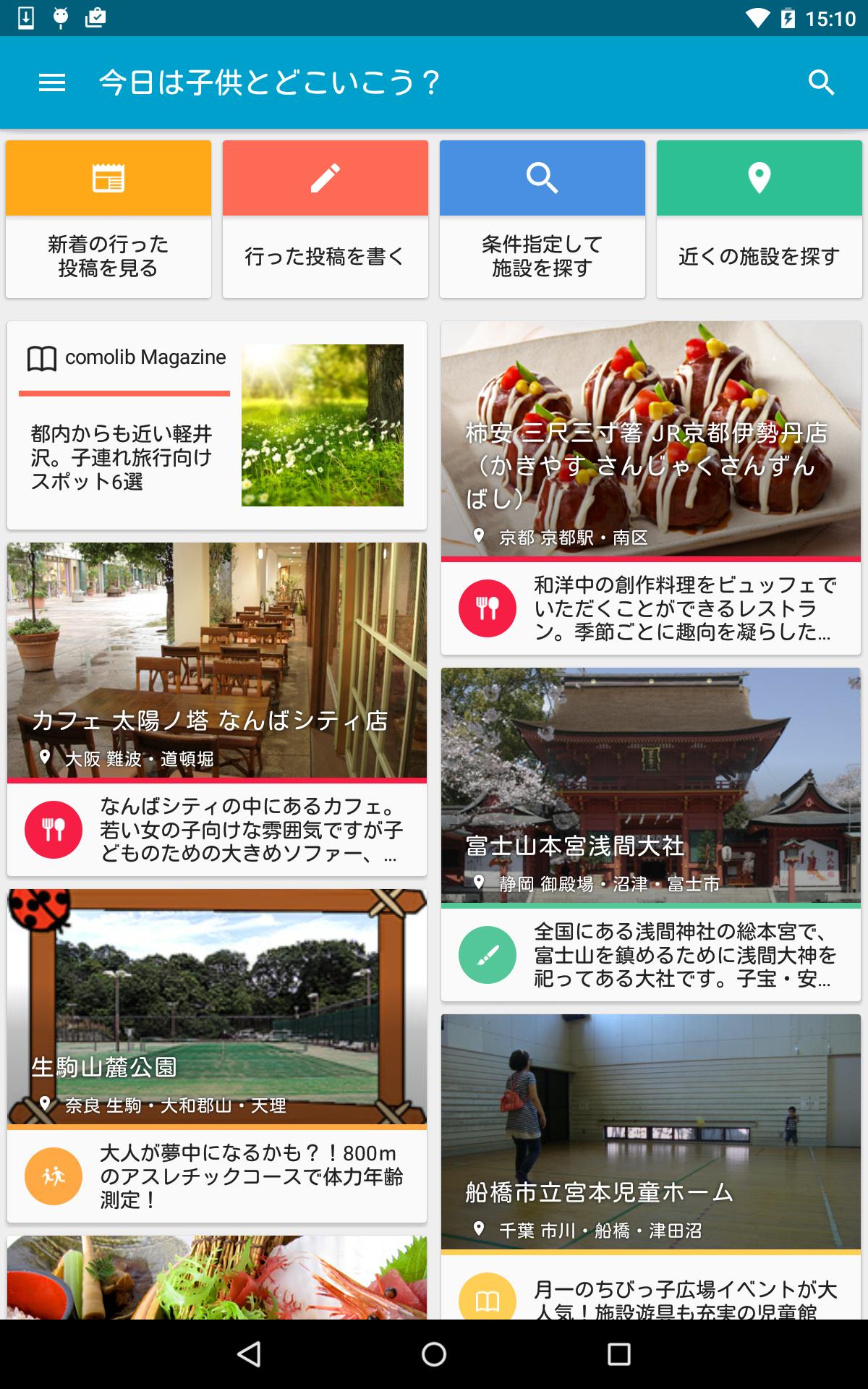Tap 近くの施設を探す button
Screen dimensions: 868x1389
759,219
